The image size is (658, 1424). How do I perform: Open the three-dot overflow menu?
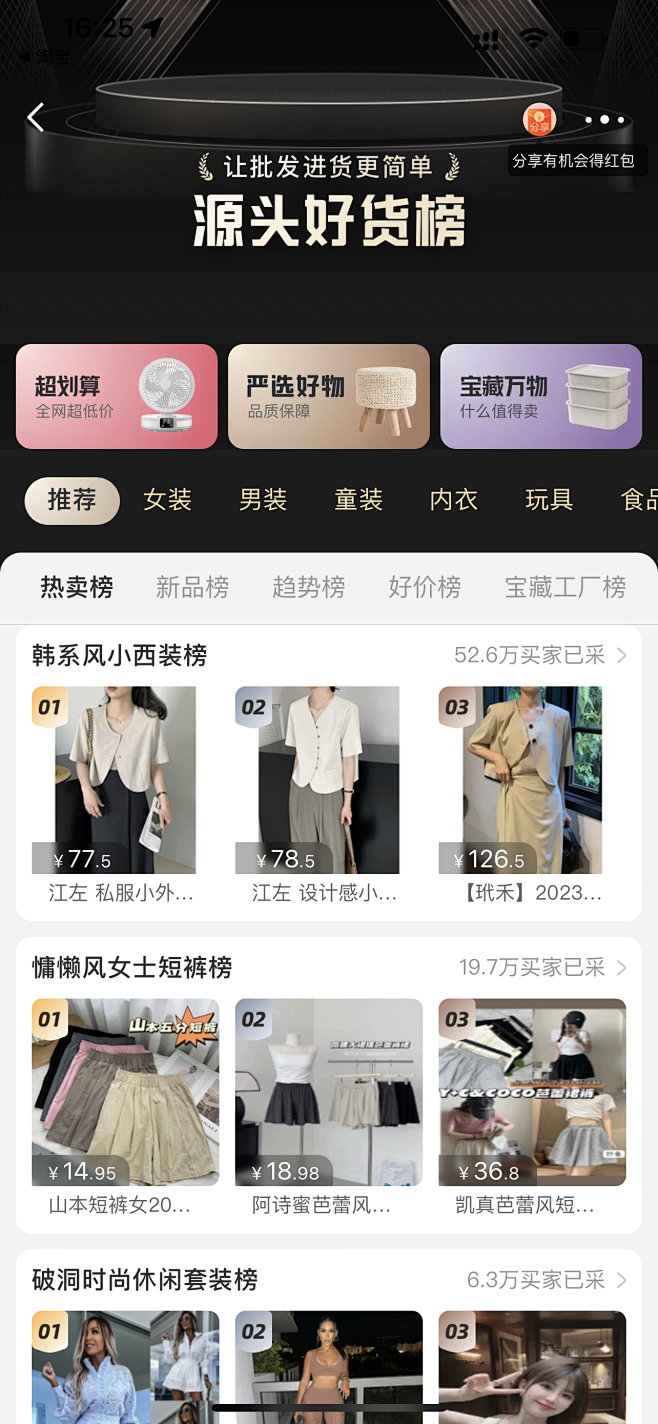(x=604, y=120)
